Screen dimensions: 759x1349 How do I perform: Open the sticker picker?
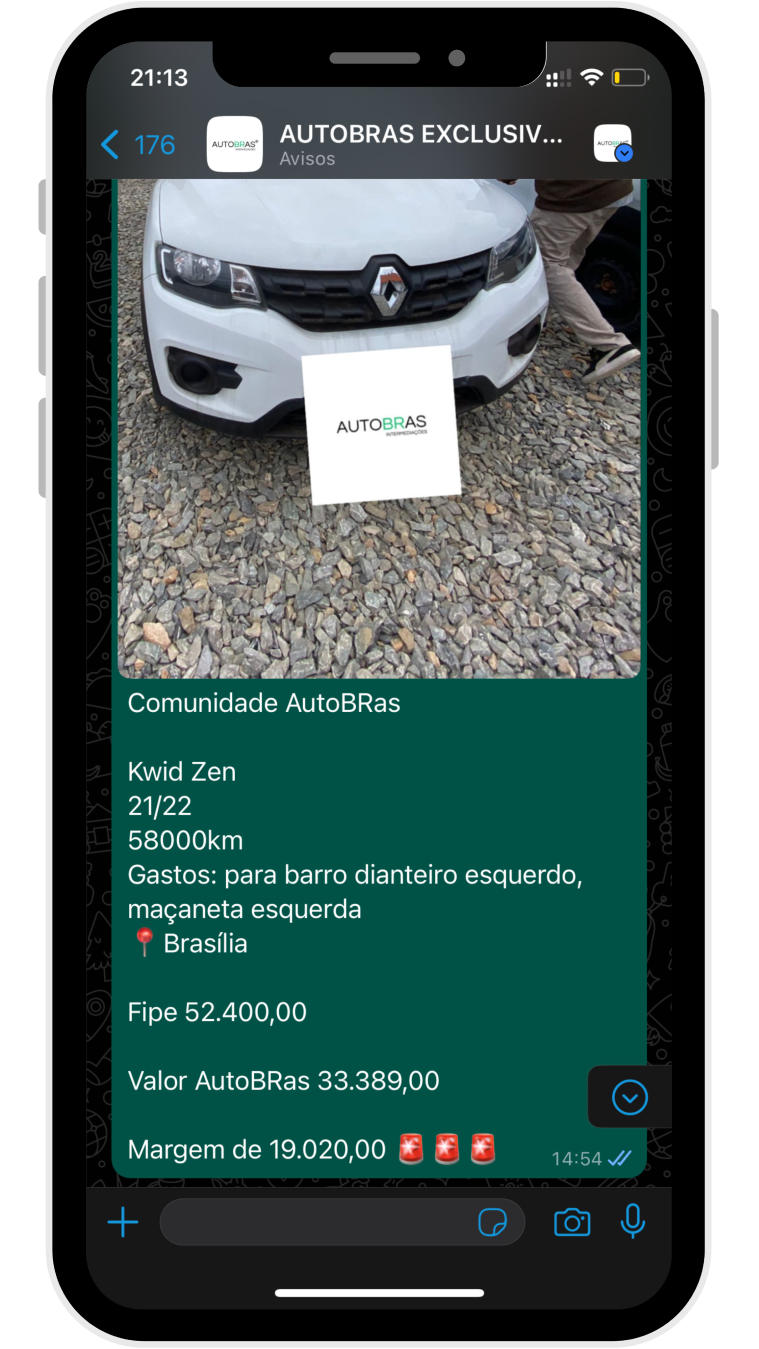[492, 1222]
